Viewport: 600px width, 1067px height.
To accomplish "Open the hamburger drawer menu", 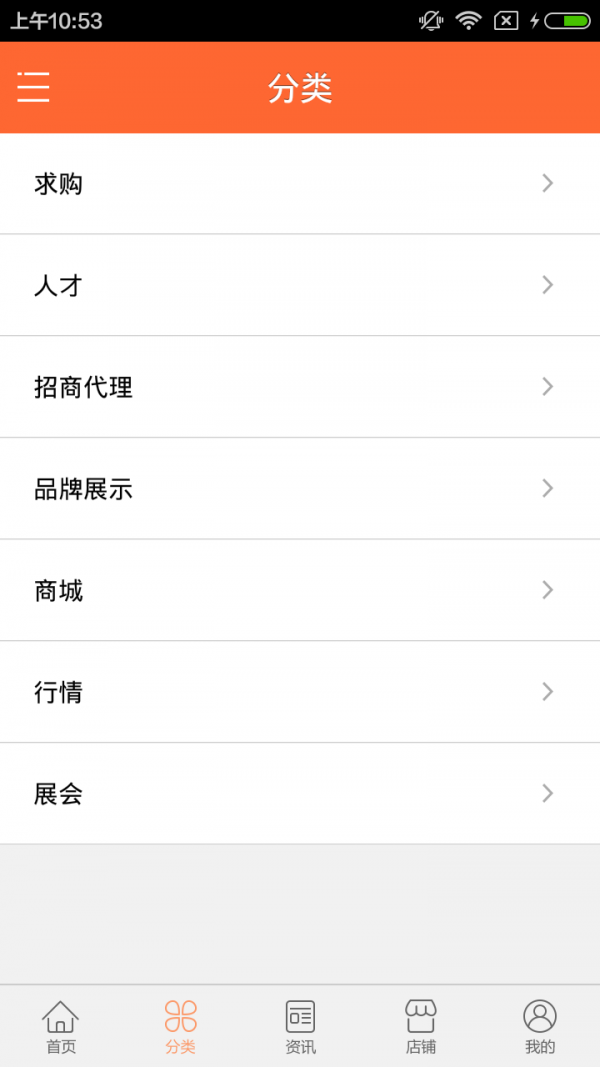I will click(33, 88).
